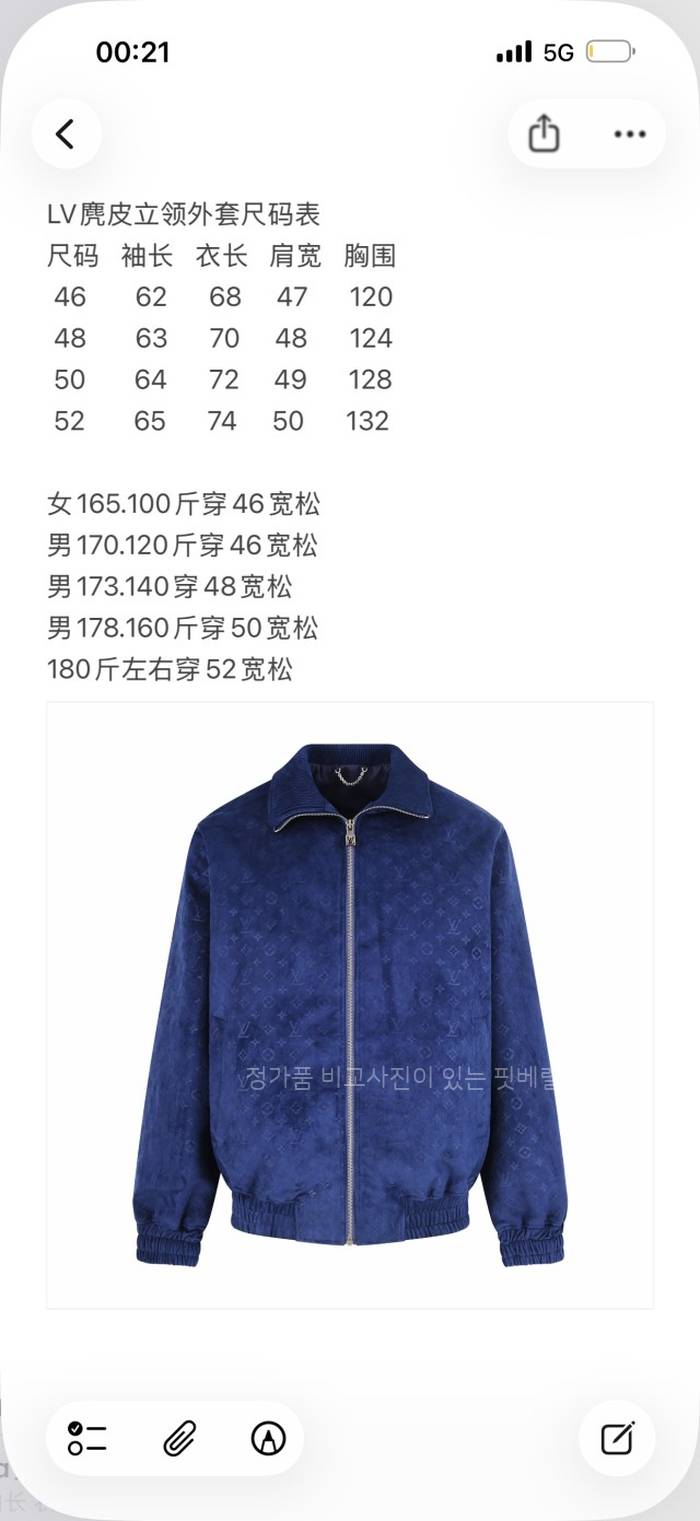Tap the paperclip attachment icon

point(179,1438)
